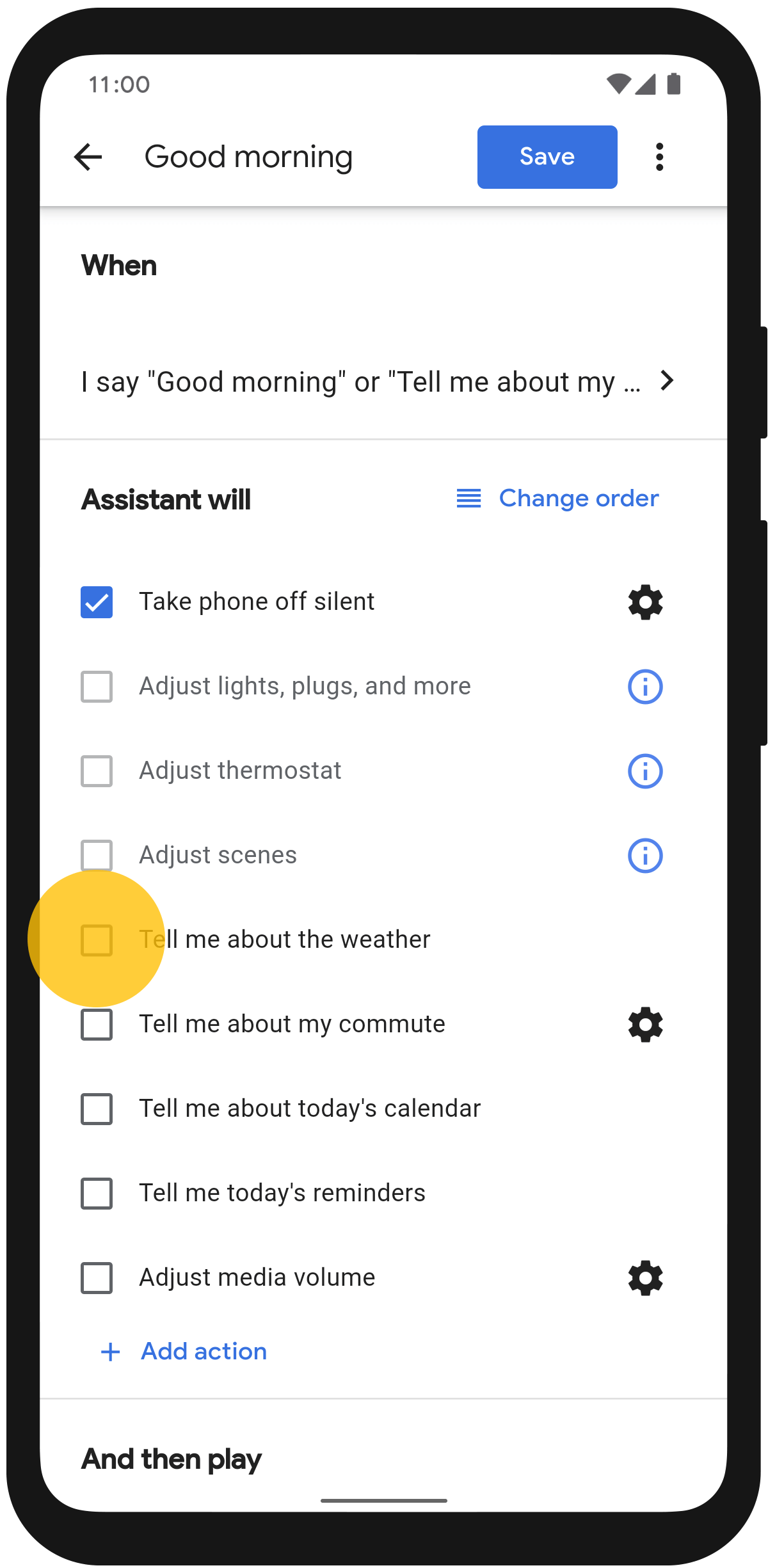768x1568 pixels.
Task: Check Tell me about the weather
Action: click(97, 940)
